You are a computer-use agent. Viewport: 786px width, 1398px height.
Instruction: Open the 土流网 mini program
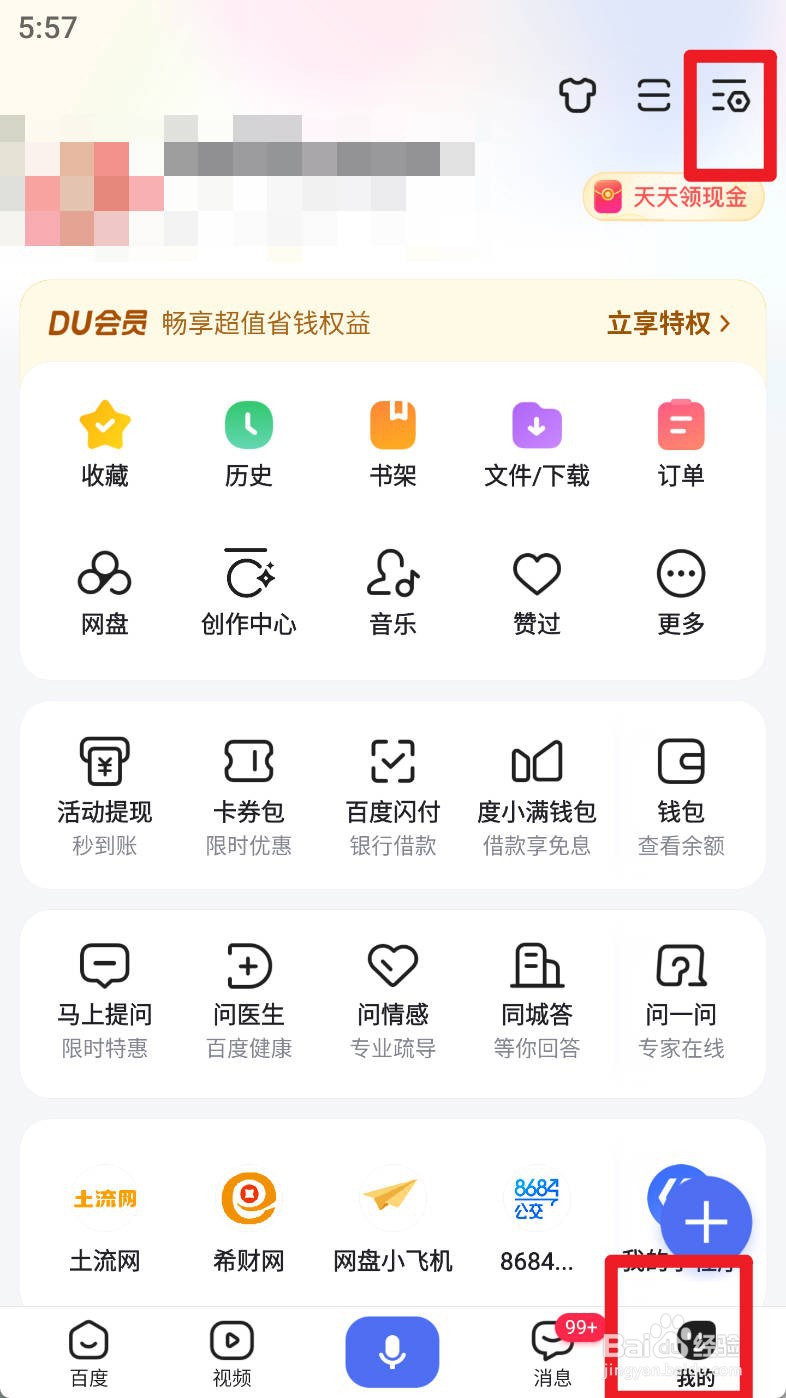[105, 1217]
